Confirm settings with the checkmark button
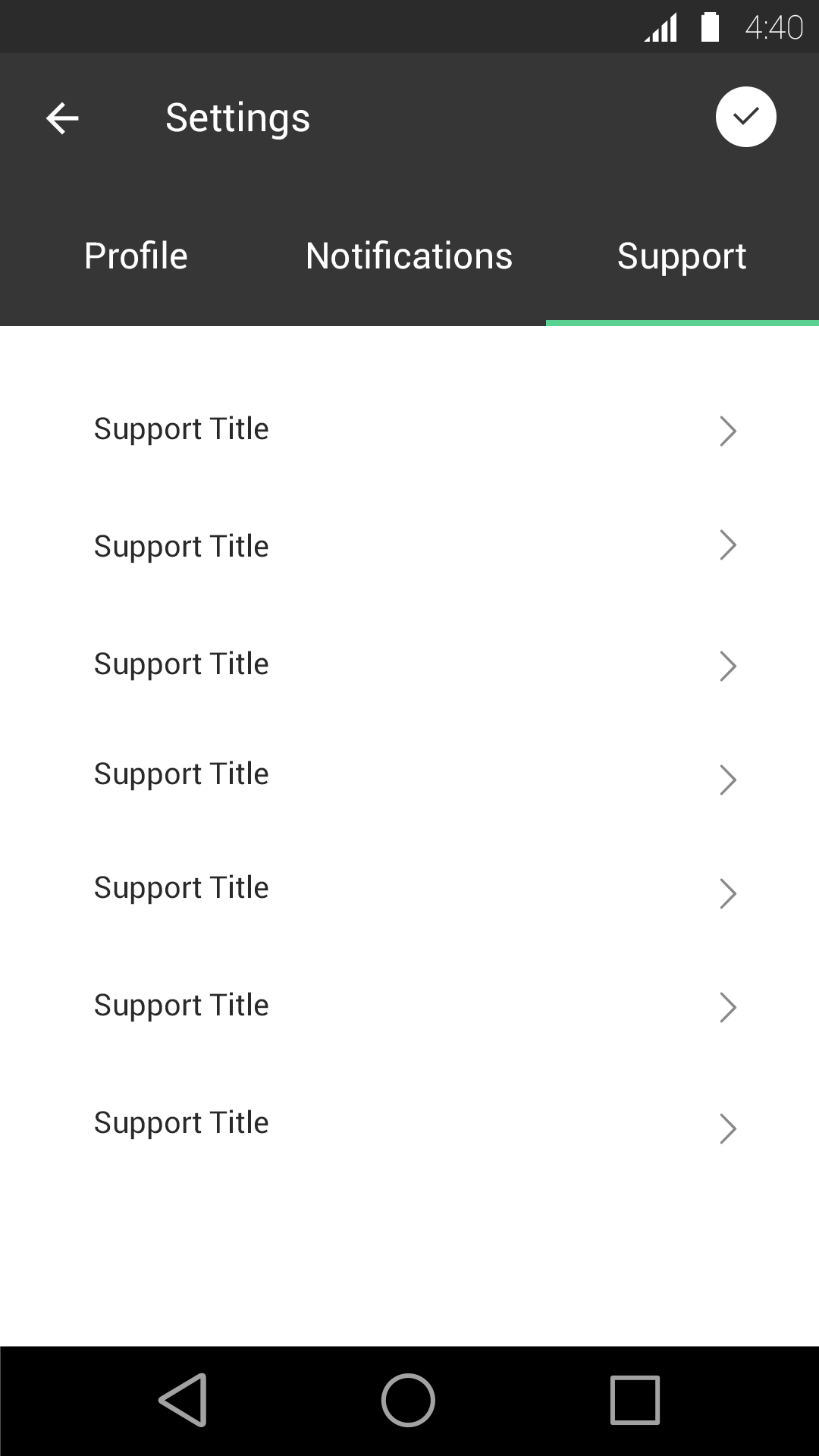The width and height of the screenshot is (819, 1456). pos(745,117)
